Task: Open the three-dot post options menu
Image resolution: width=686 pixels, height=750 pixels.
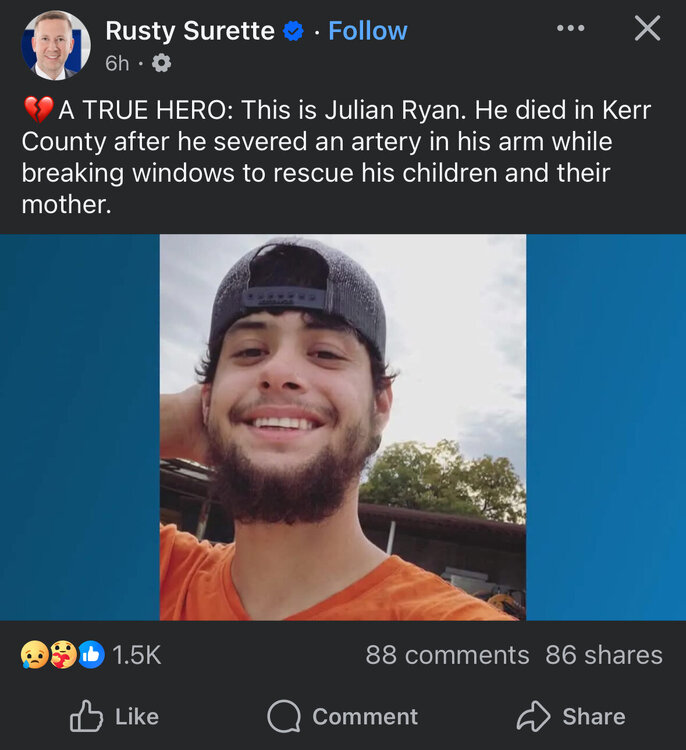Action: (x=570, y=28)
